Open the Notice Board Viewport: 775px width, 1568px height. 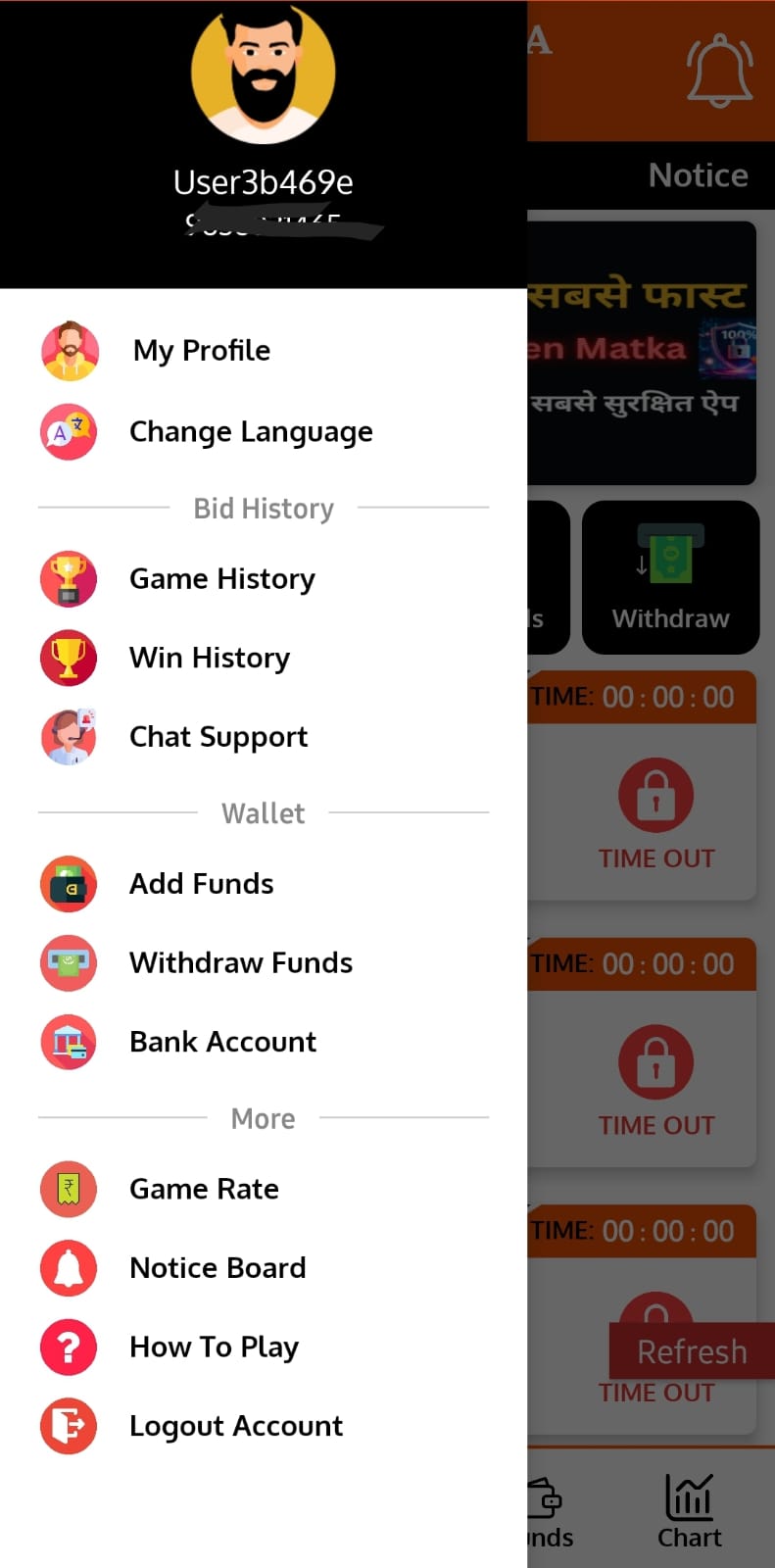coord(218,1268)
